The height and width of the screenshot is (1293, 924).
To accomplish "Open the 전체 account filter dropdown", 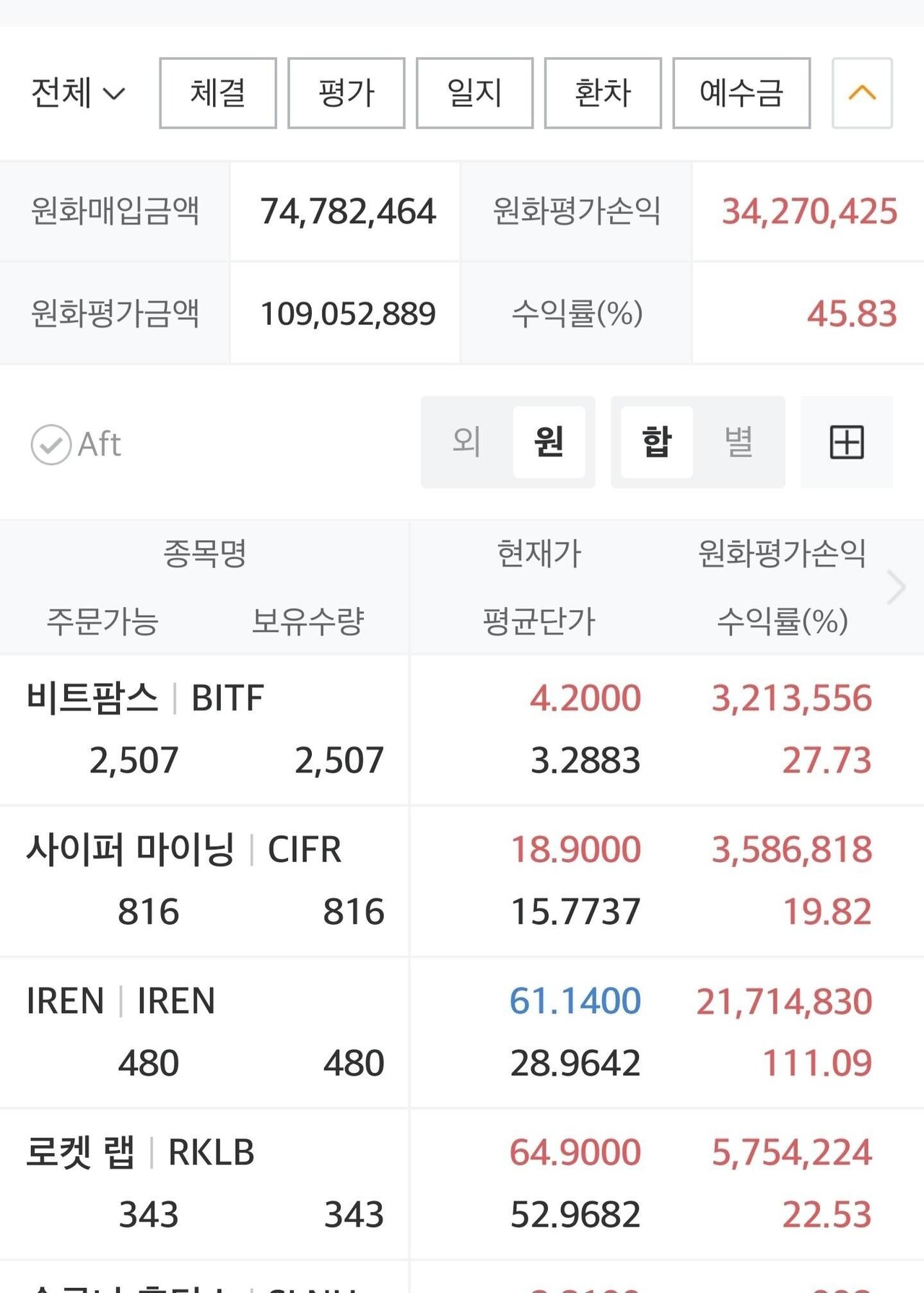I will (77, 93).
